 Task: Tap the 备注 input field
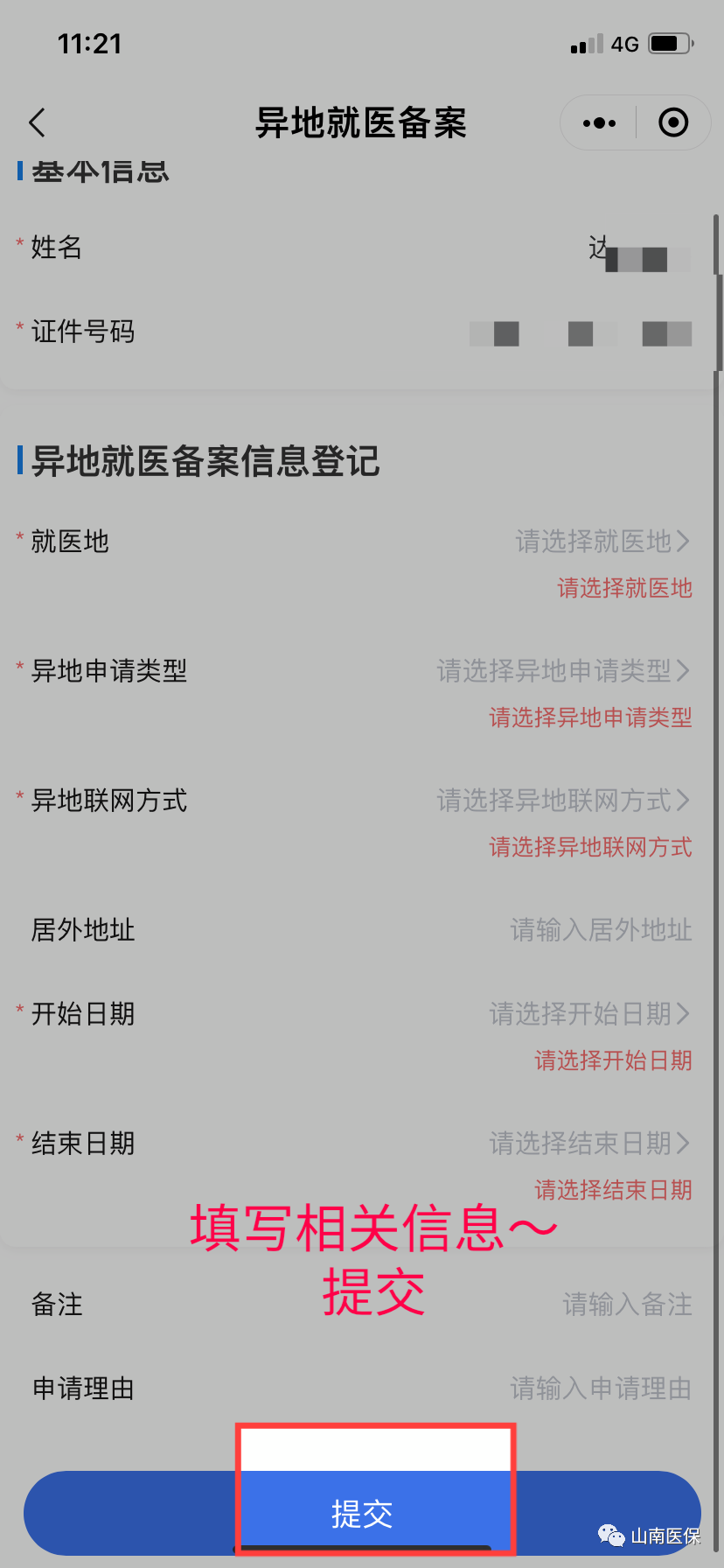click(x=626, y=1305)
